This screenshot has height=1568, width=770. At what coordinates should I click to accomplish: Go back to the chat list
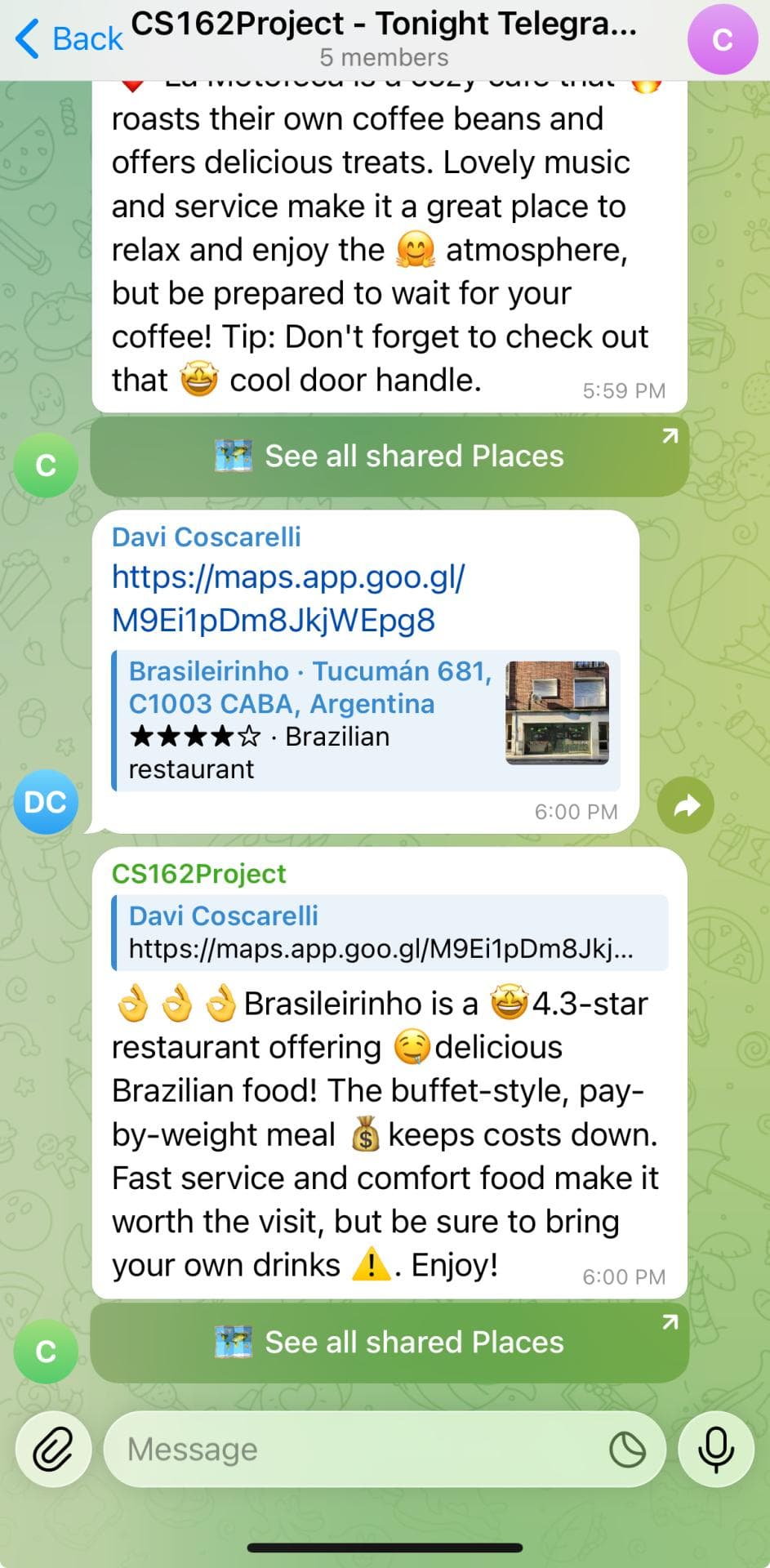click(x=69, y=38)
